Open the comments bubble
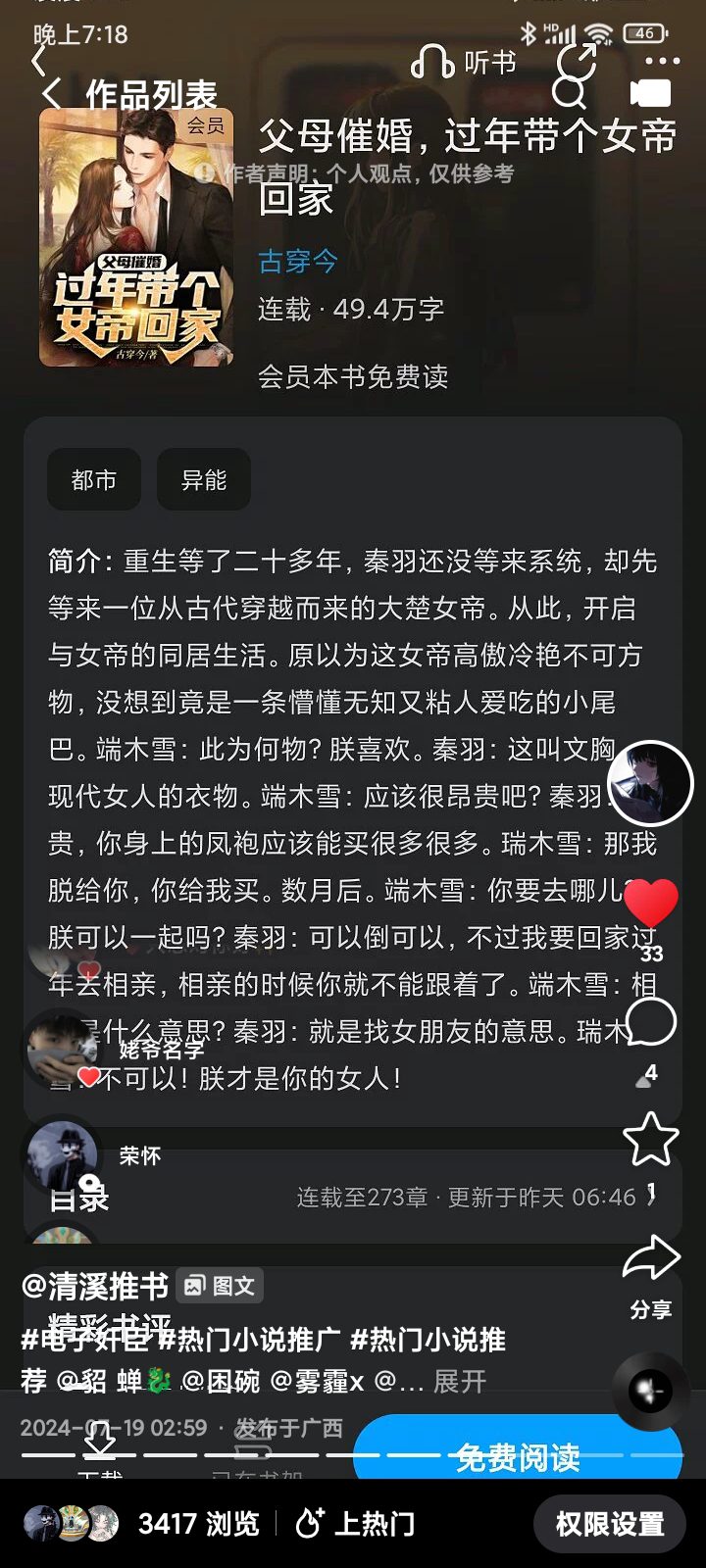Screen dimensions: 706x1568 point(651,1023)
